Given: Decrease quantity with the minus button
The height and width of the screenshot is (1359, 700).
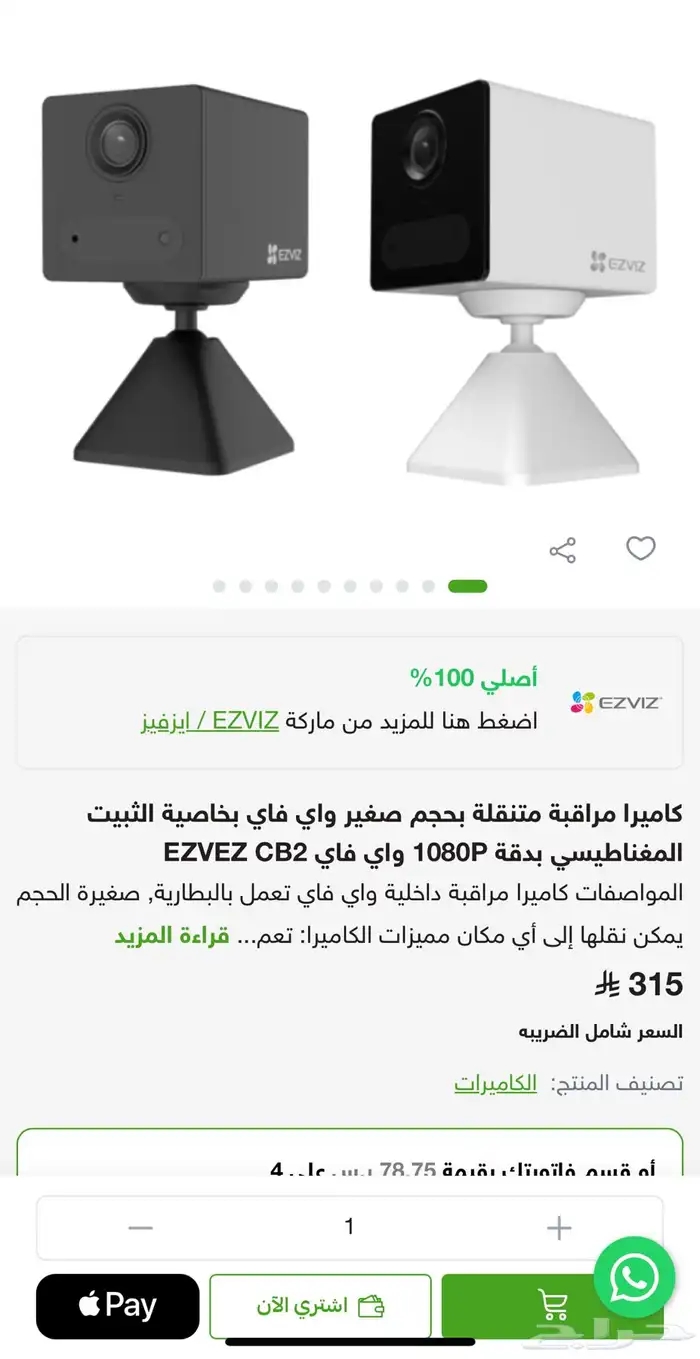Looking at the screenshot, I should (x=141, y=1227).
